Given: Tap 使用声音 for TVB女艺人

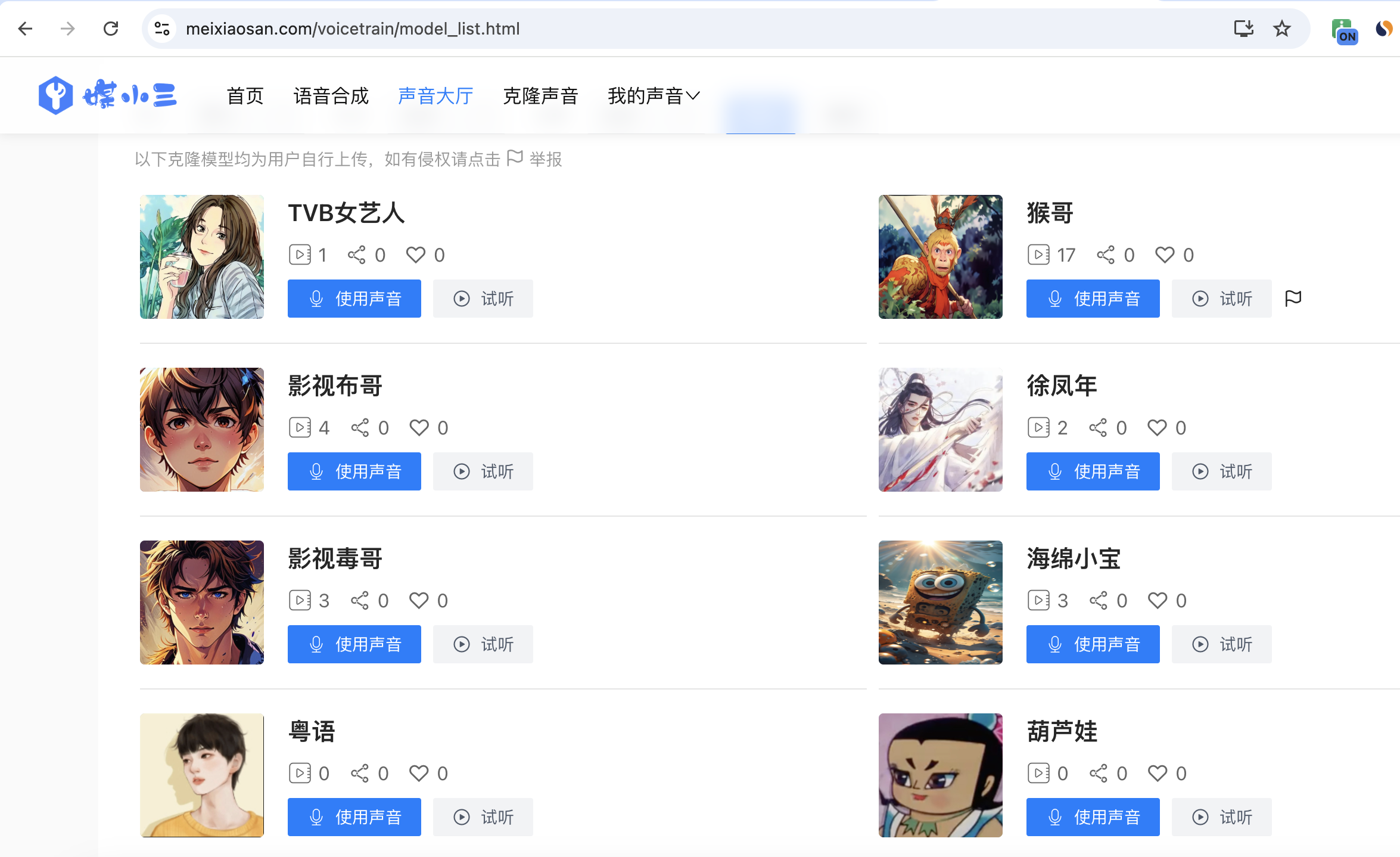Looking at the screenshot, I should 354,299.
